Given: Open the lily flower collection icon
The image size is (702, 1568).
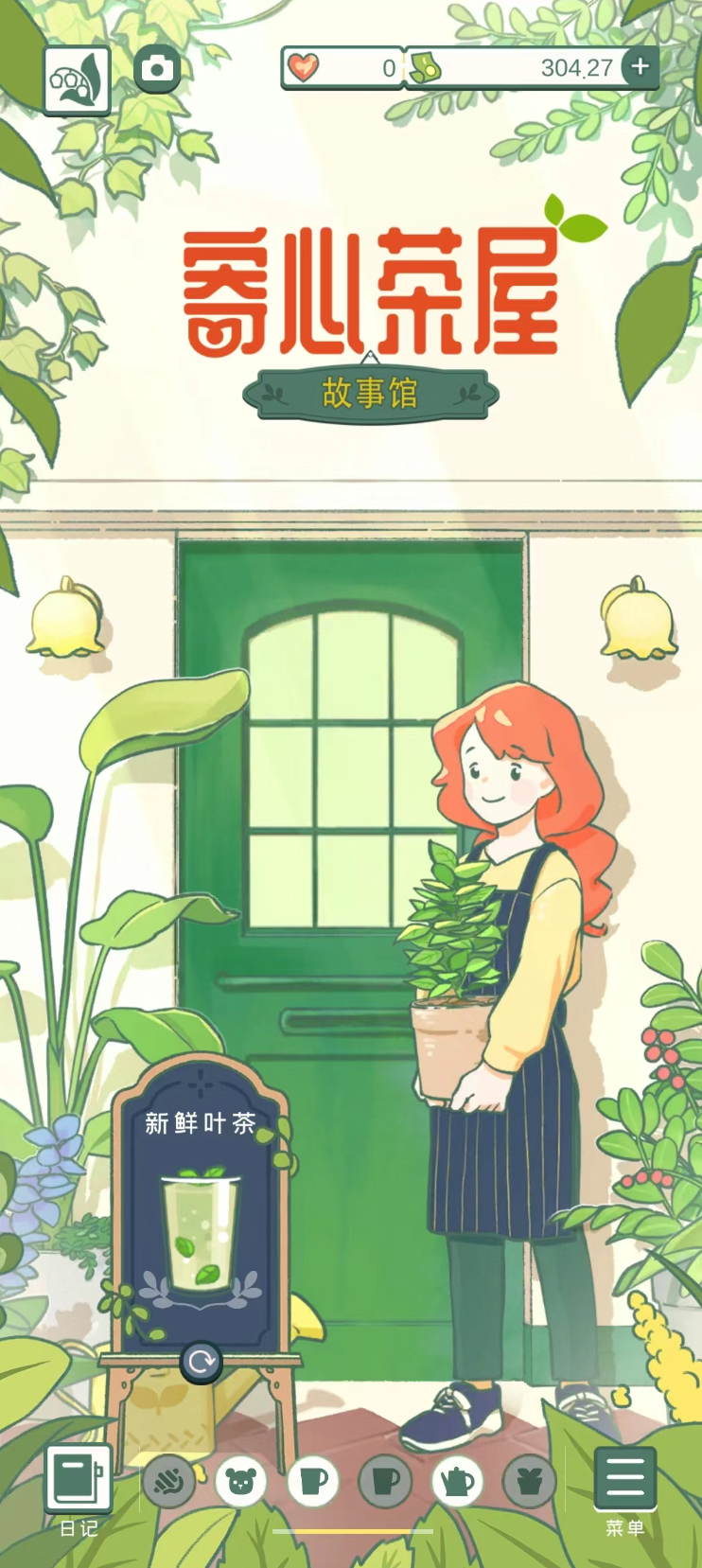Looking at the screenshot, I should [x=77, y=79].
